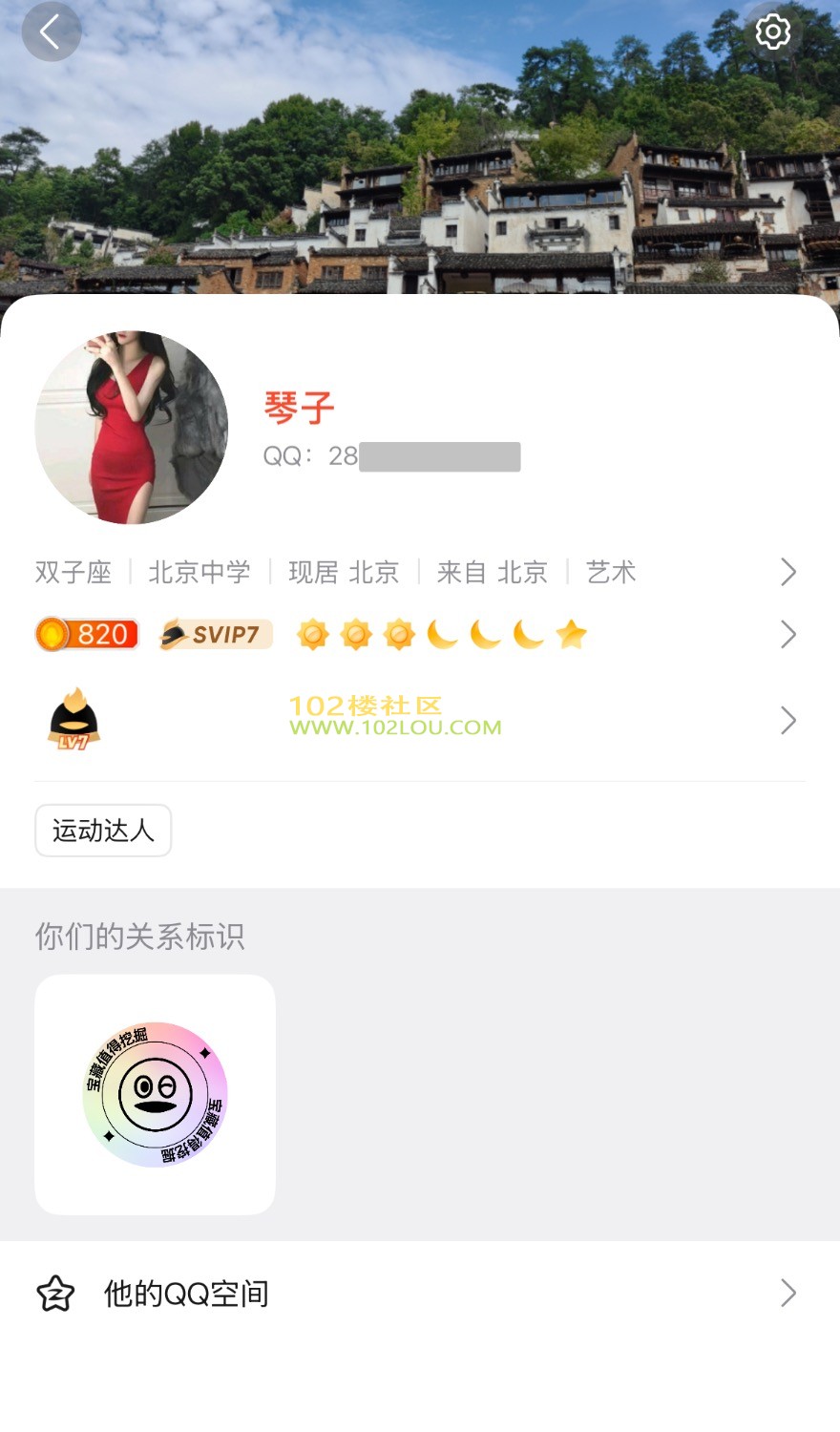
Task: Go back using the top arrow
Action: point(51,32)
